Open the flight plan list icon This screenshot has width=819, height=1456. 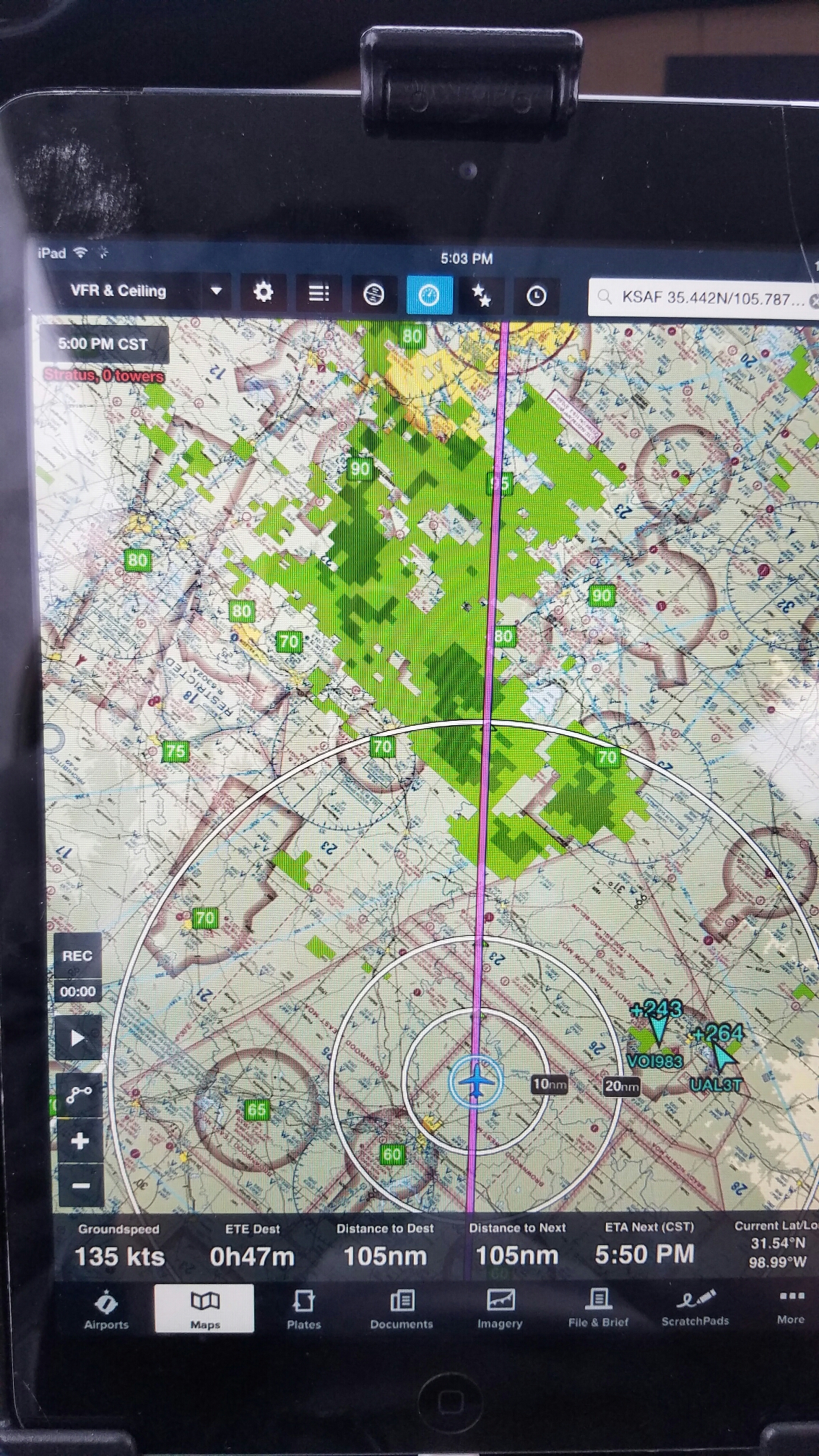point(318,293)
